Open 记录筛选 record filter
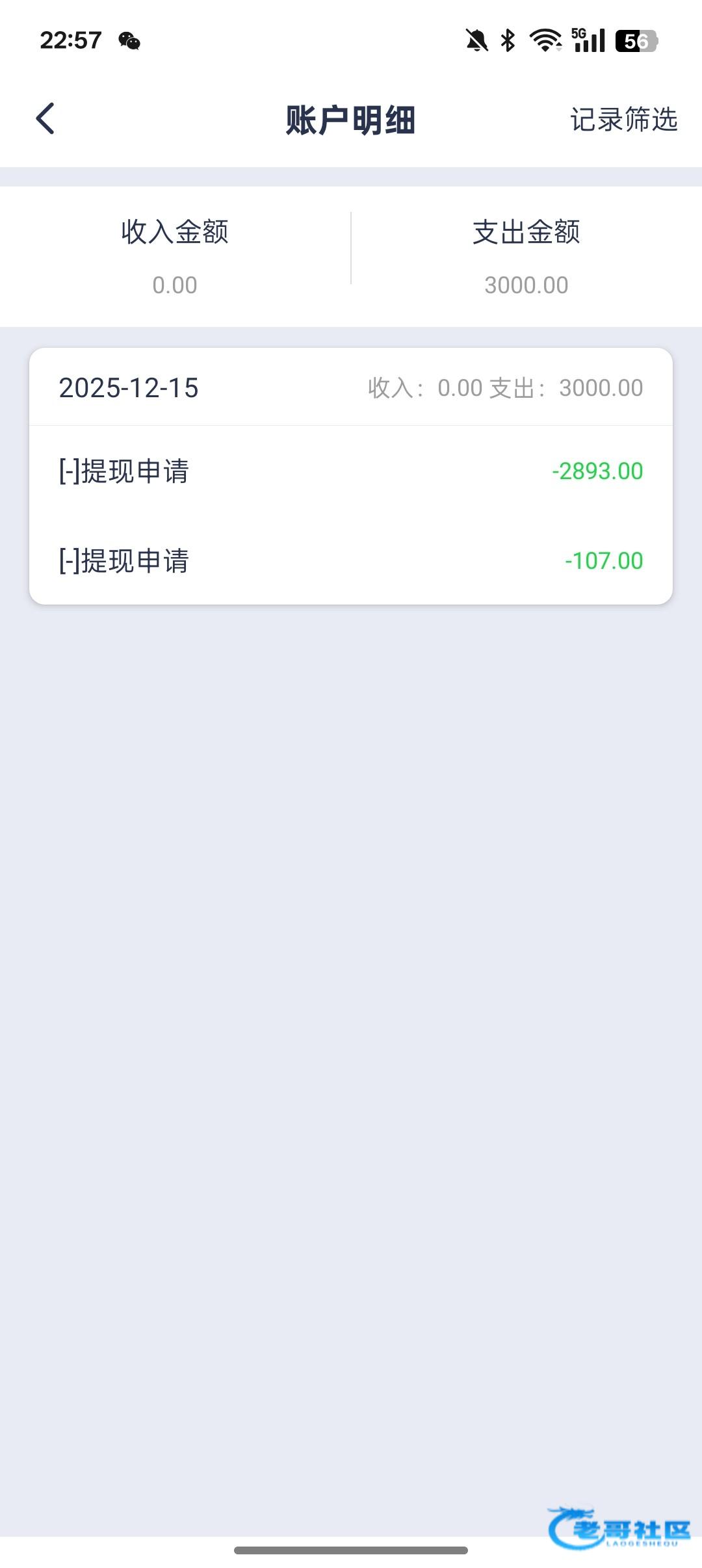This screenshot has width=702, height=1568. pos(623,120)
